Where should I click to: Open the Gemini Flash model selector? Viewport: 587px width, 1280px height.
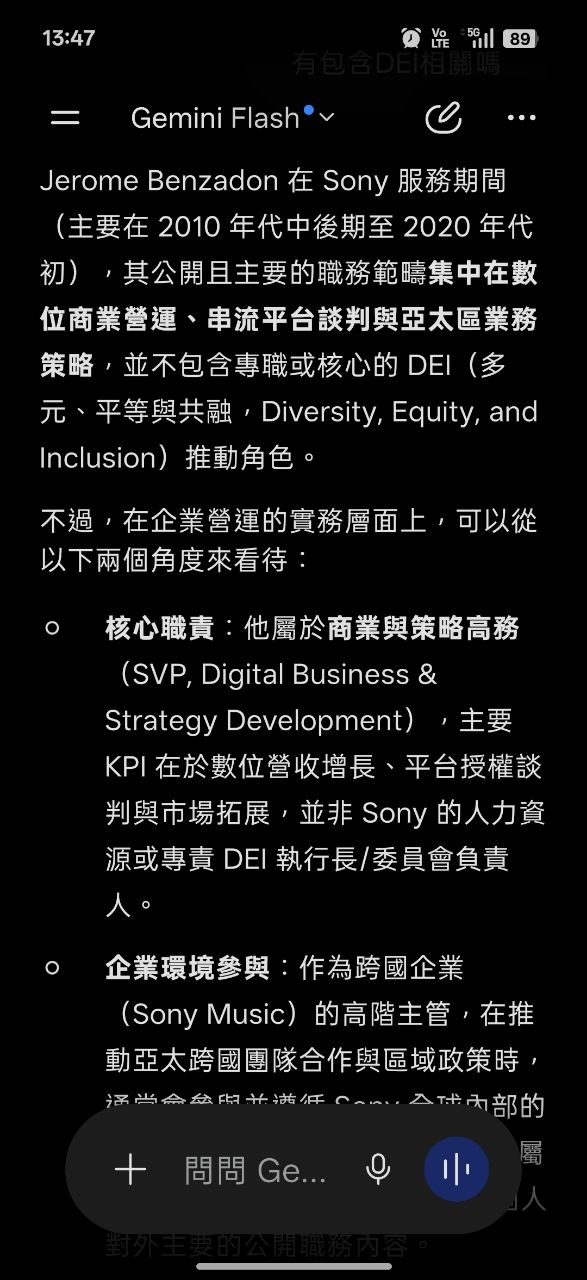coord(233,118)
